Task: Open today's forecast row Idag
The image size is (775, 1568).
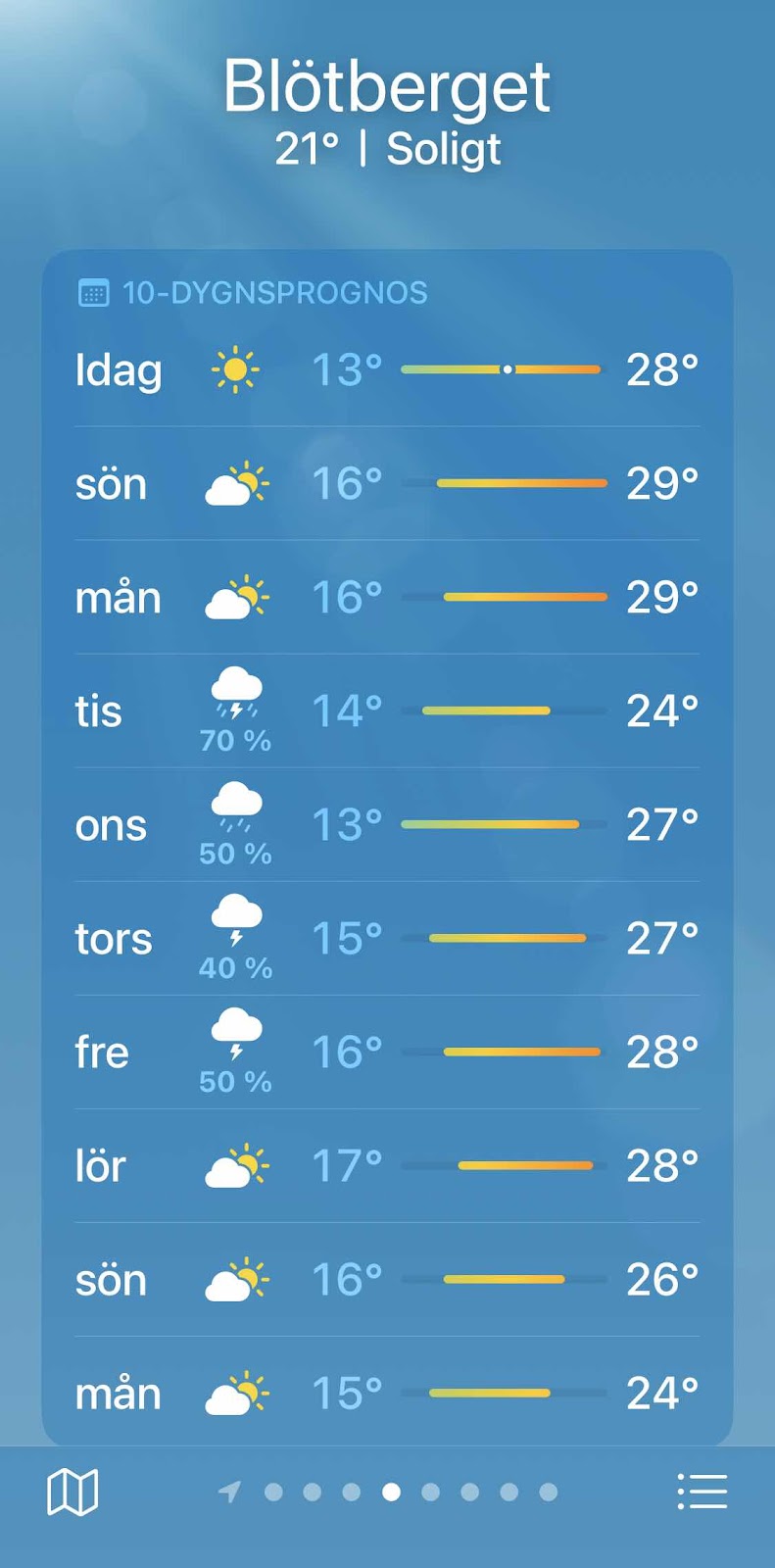Action: coord(387,370)
